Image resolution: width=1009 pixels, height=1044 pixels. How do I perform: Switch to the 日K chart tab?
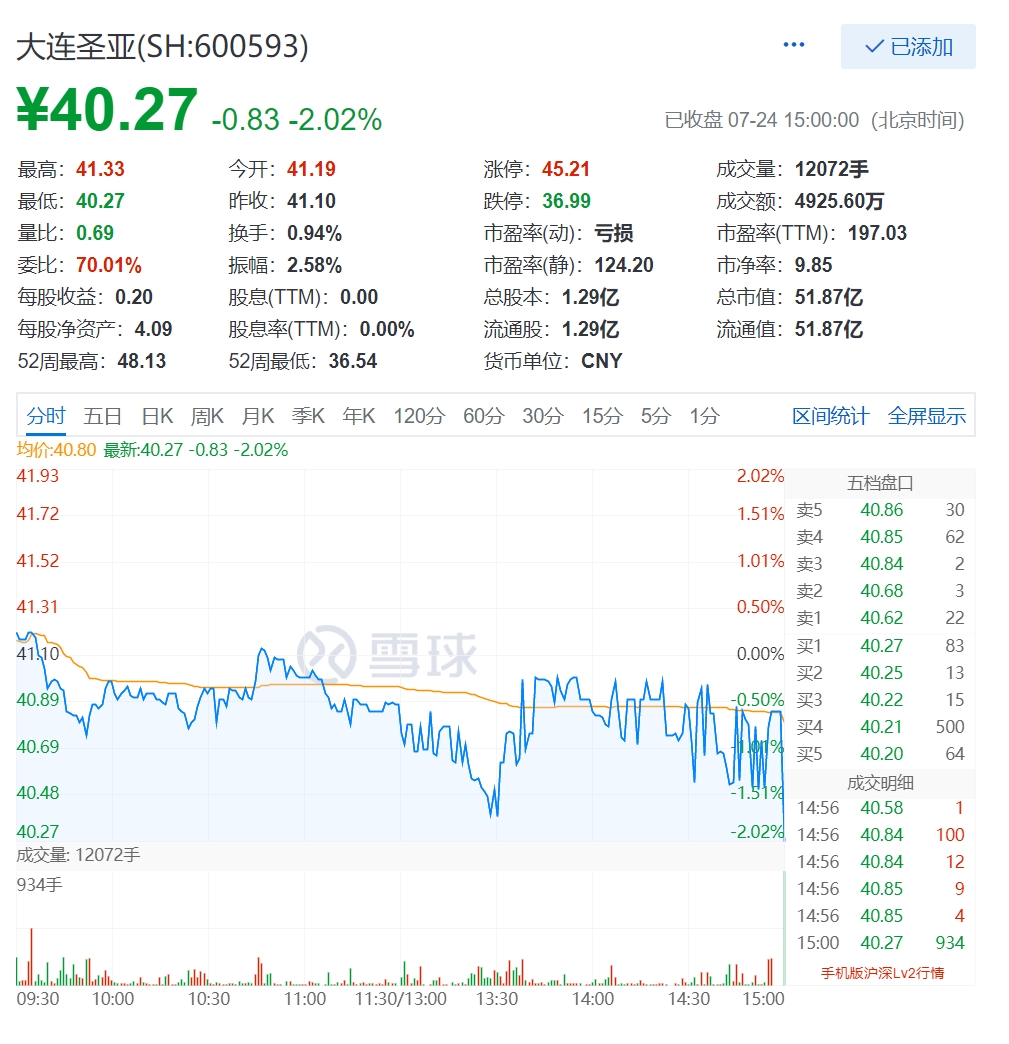click(157, 416)
